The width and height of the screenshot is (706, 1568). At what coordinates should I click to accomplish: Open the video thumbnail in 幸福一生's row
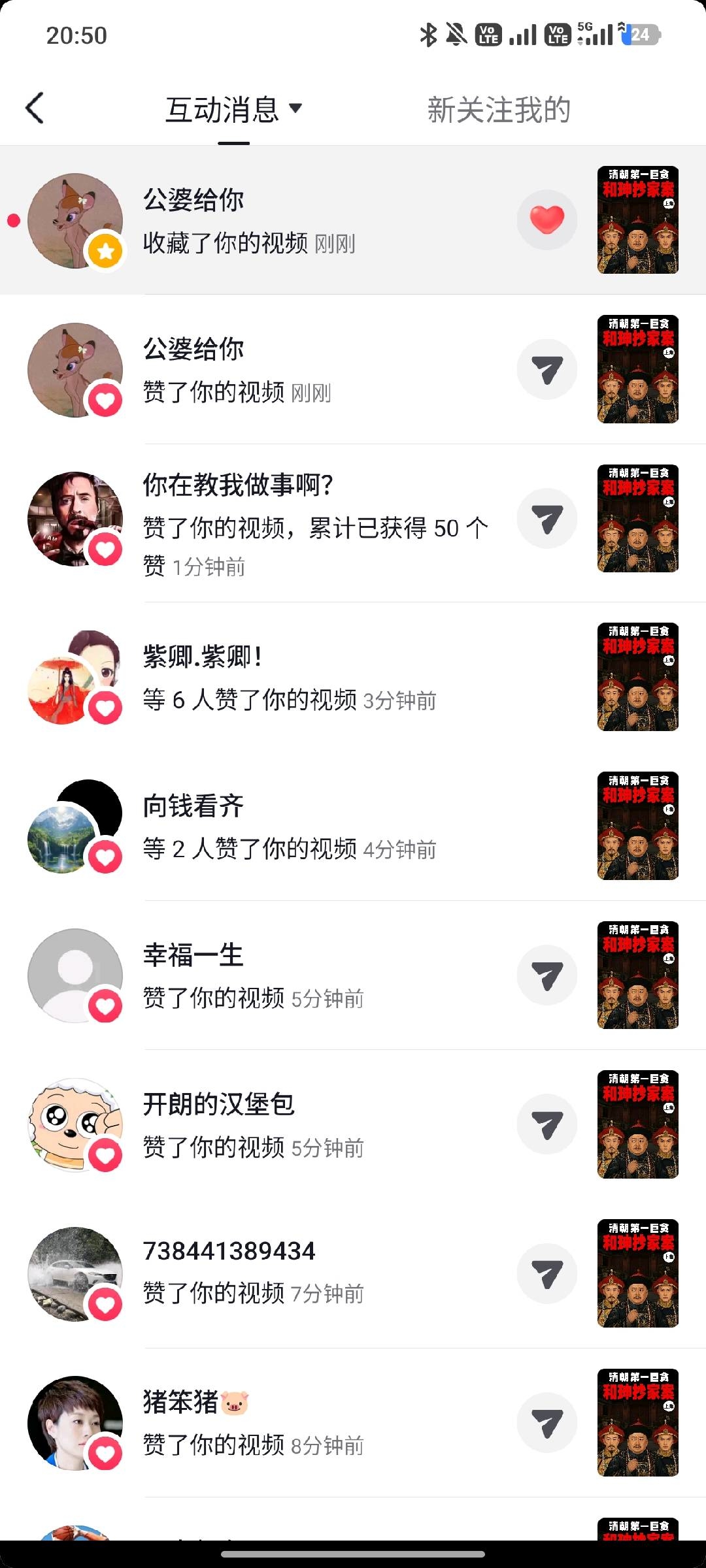[x=638, y=975]
